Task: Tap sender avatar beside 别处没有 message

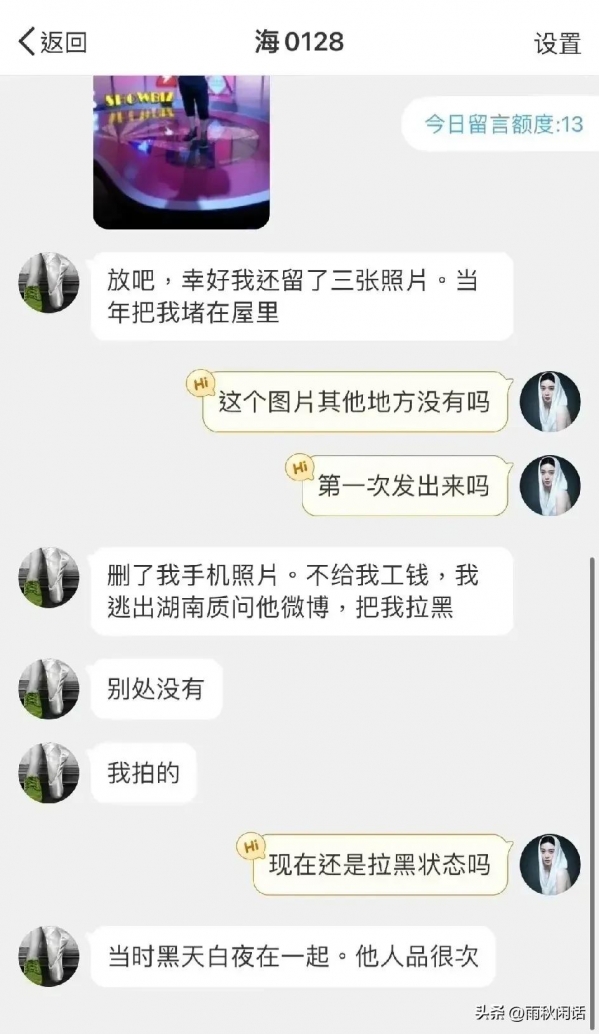Action: pos(49,689)
